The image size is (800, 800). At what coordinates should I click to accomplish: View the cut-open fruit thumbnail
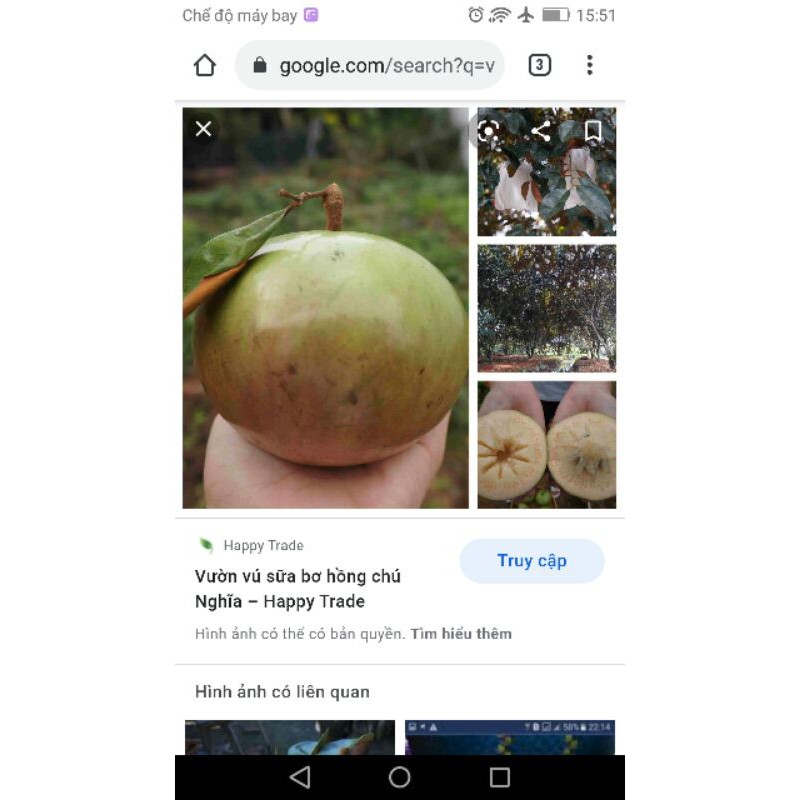546,445
